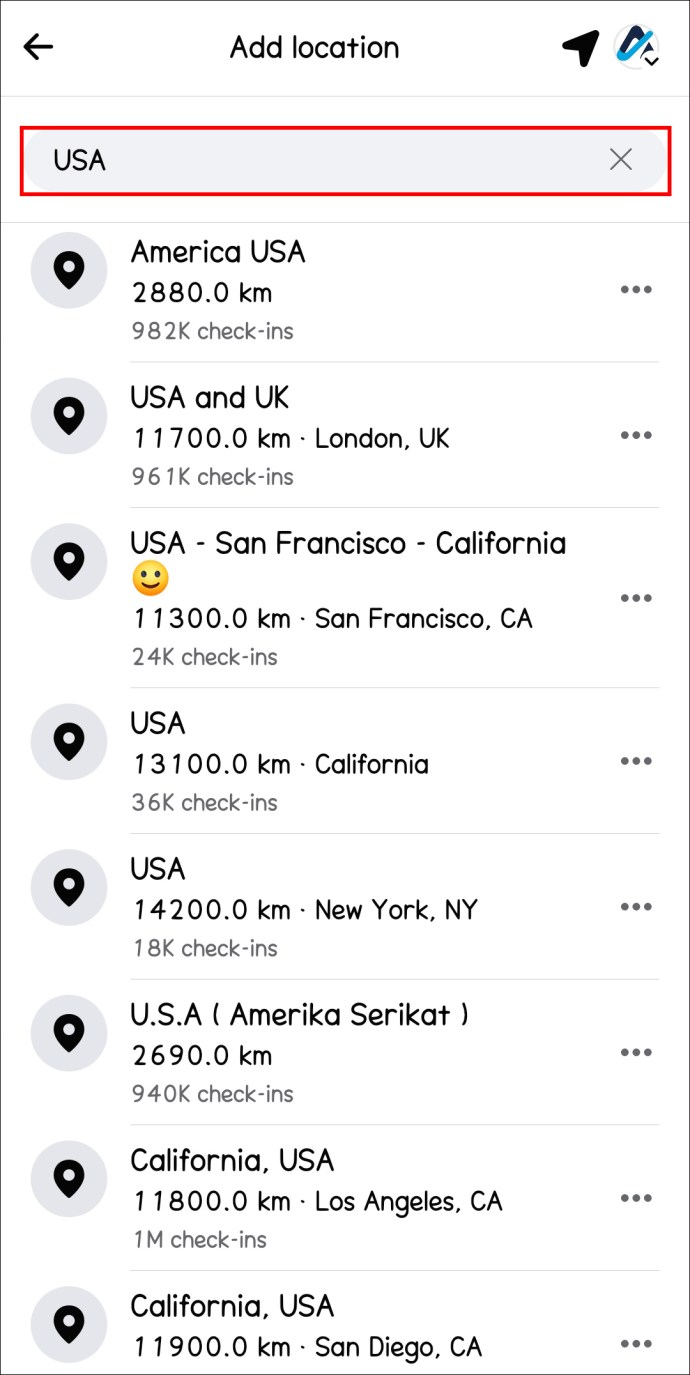The width and height of the screenshot is (690, 1375).
Task: Go back using the arrow icon
Action: (x=38, y=46)
